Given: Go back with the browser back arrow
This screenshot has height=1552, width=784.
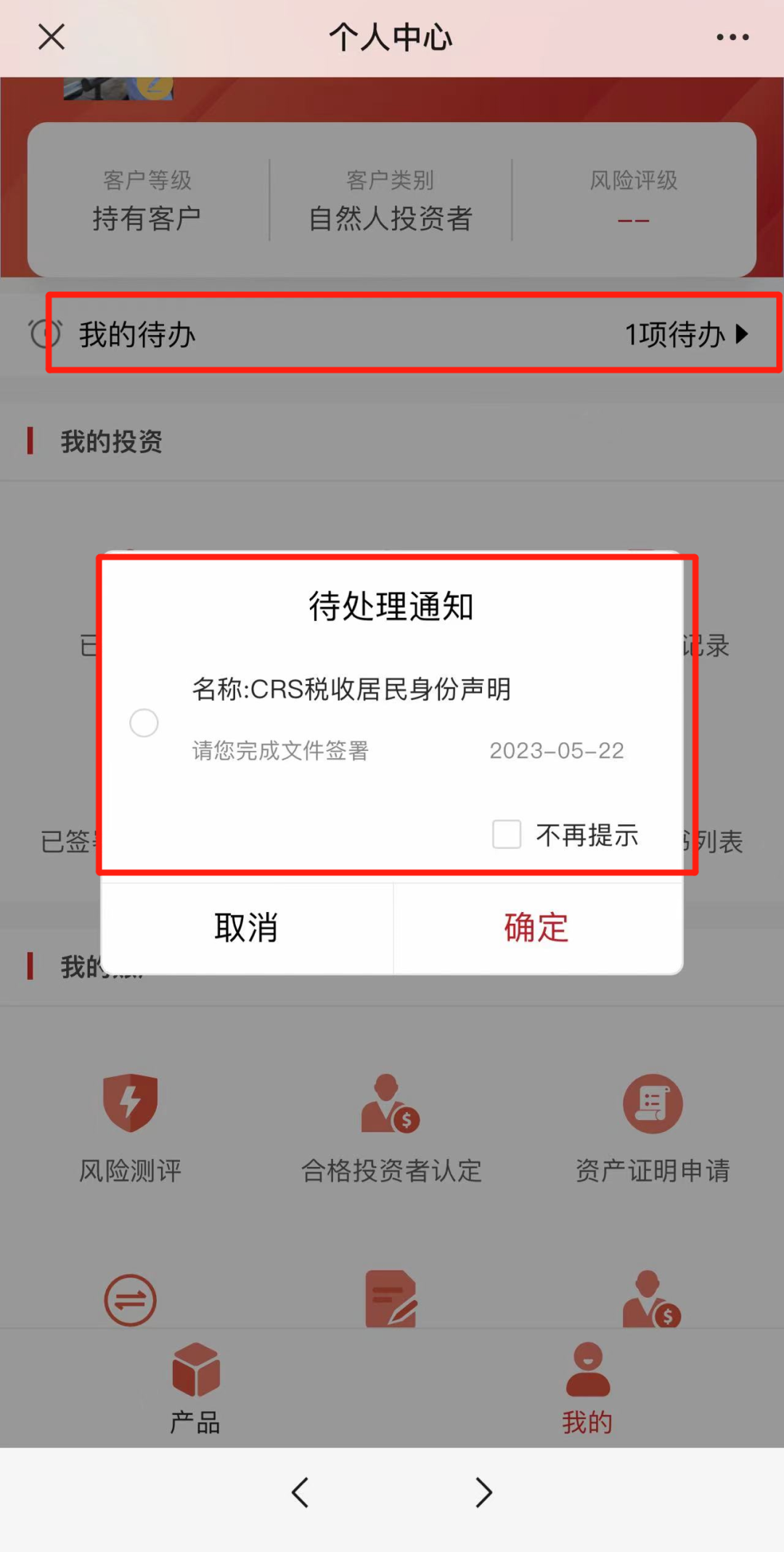Looking at the screenshot, I should click(x=301, y=1492).
